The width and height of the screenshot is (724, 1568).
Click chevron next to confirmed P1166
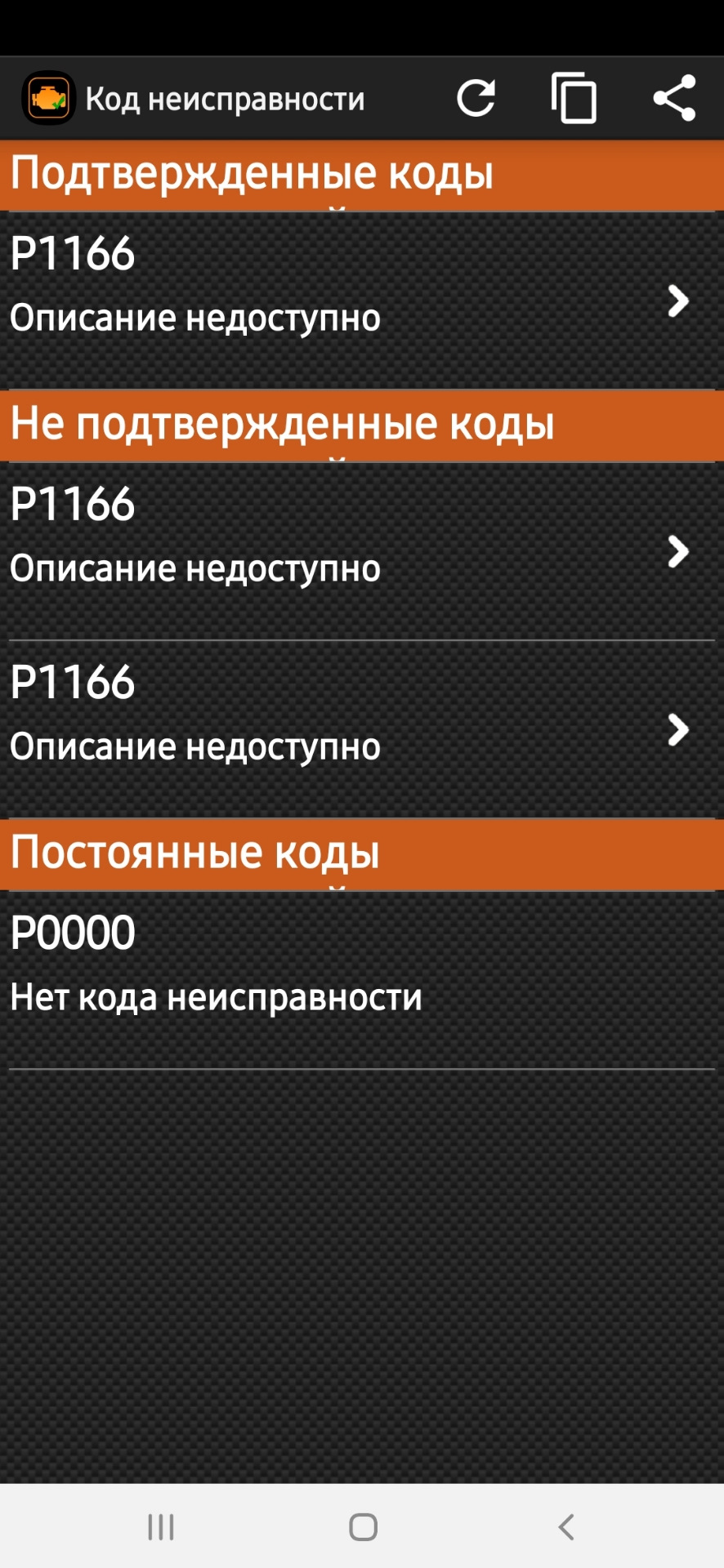tap(678, 302)
